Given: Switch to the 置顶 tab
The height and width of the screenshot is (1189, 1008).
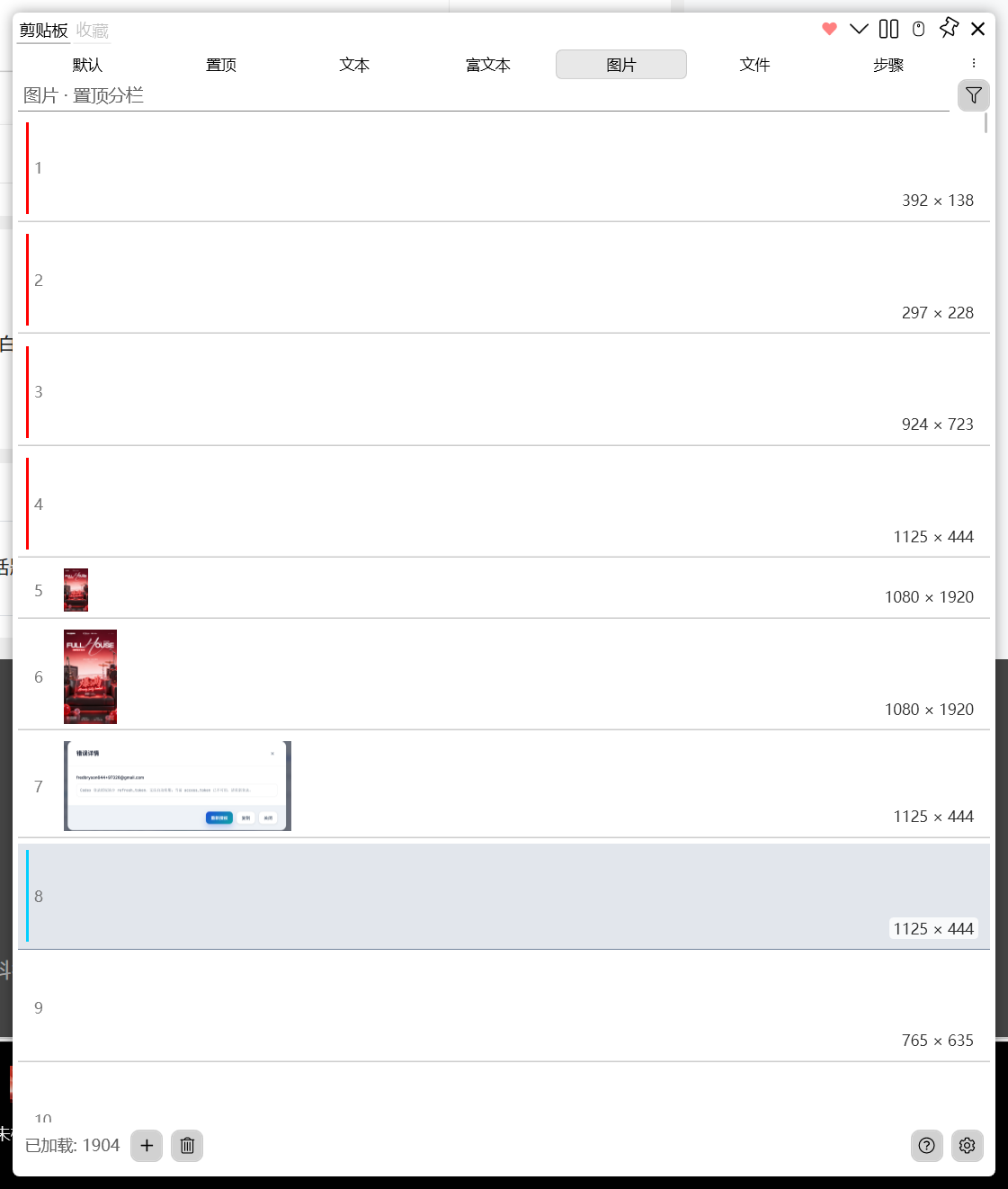Looking at the screenshot, I should 221,65.
